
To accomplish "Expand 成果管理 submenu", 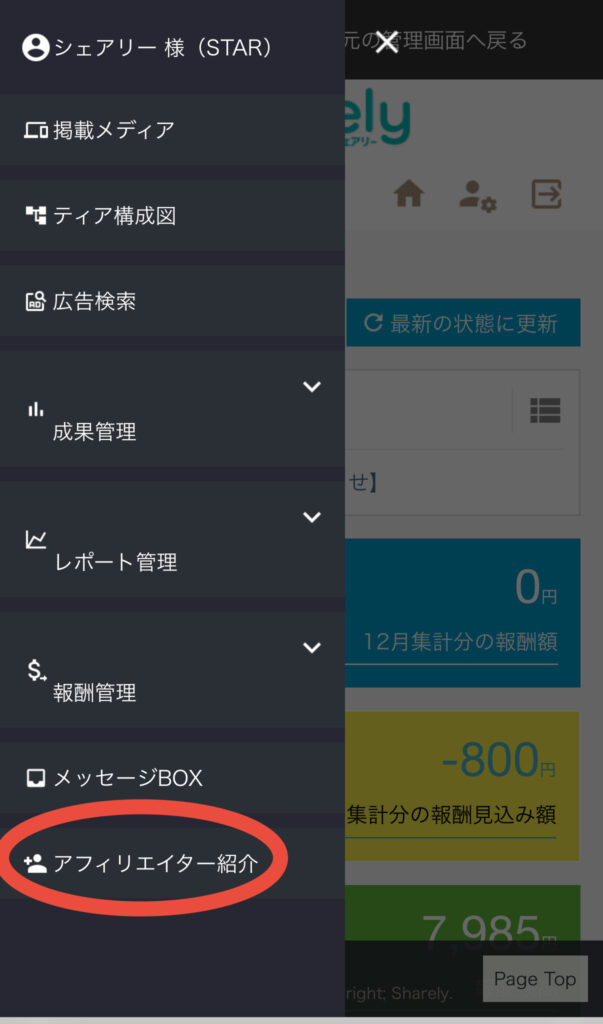I will [312, 387].
